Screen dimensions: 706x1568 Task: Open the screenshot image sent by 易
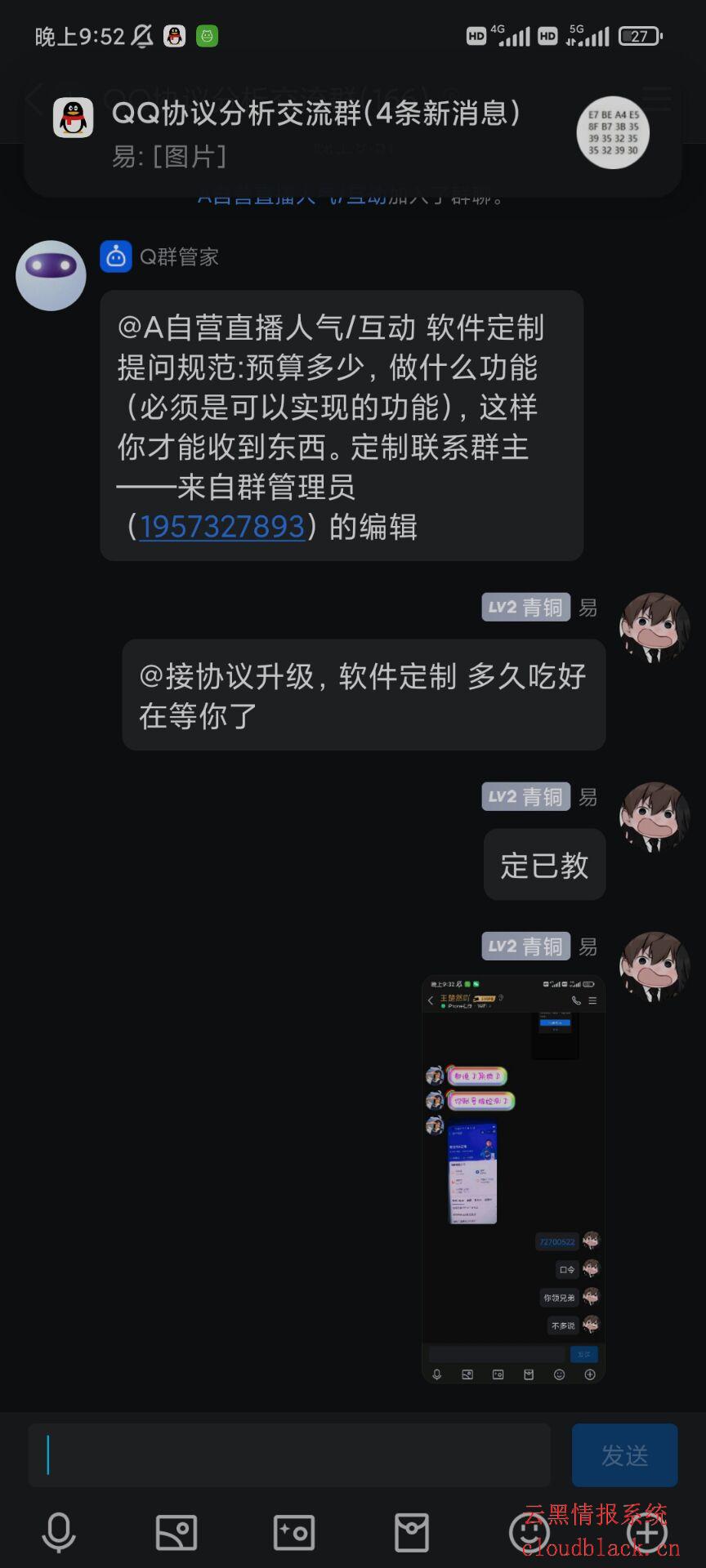tap(513, 1178)
